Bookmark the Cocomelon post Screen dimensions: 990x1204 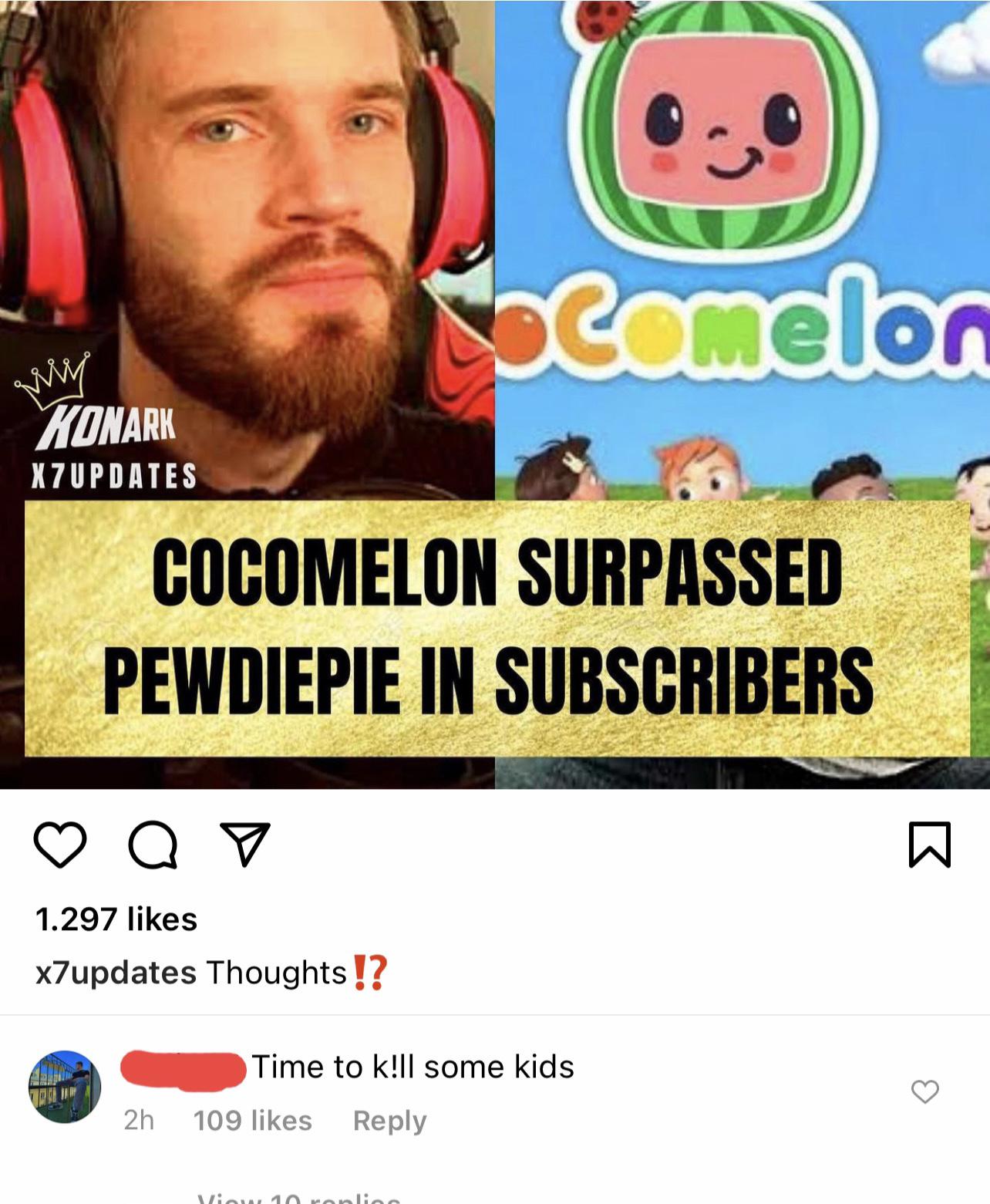[x=930, y=845]
